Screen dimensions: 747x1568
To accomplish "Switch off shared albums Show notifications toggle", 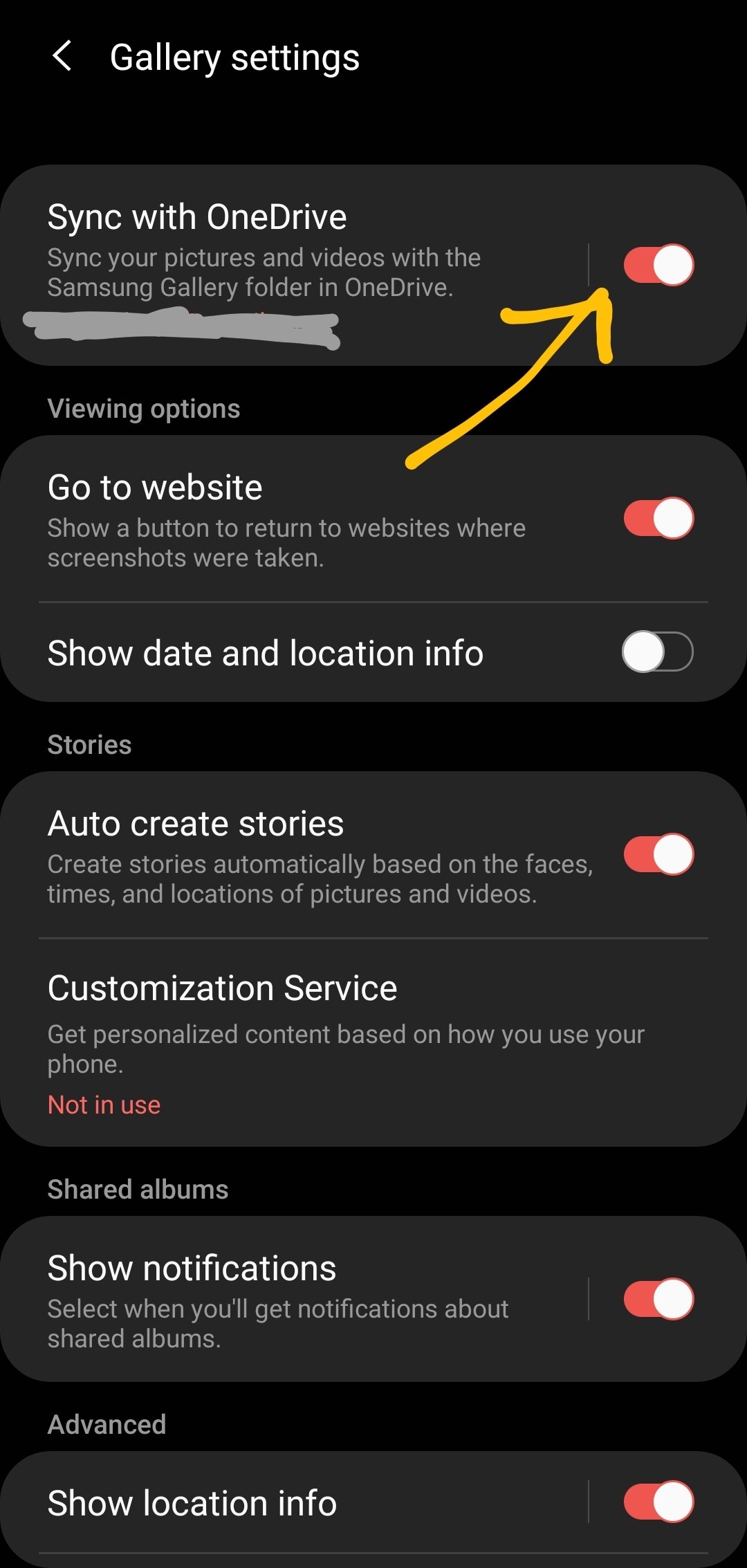I will tap(658, 1299).
